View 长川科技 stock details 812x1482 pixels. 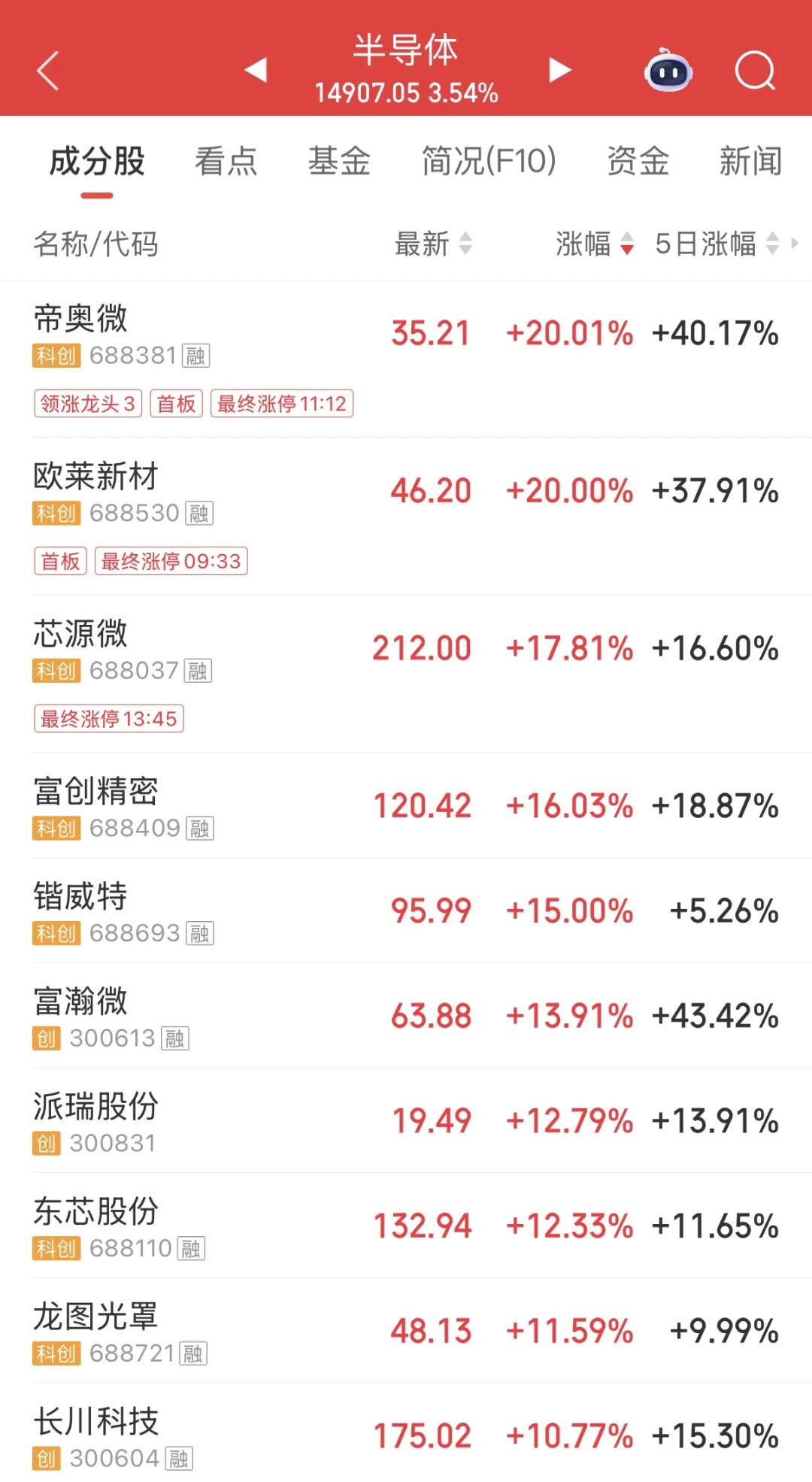pos(406,1435)
